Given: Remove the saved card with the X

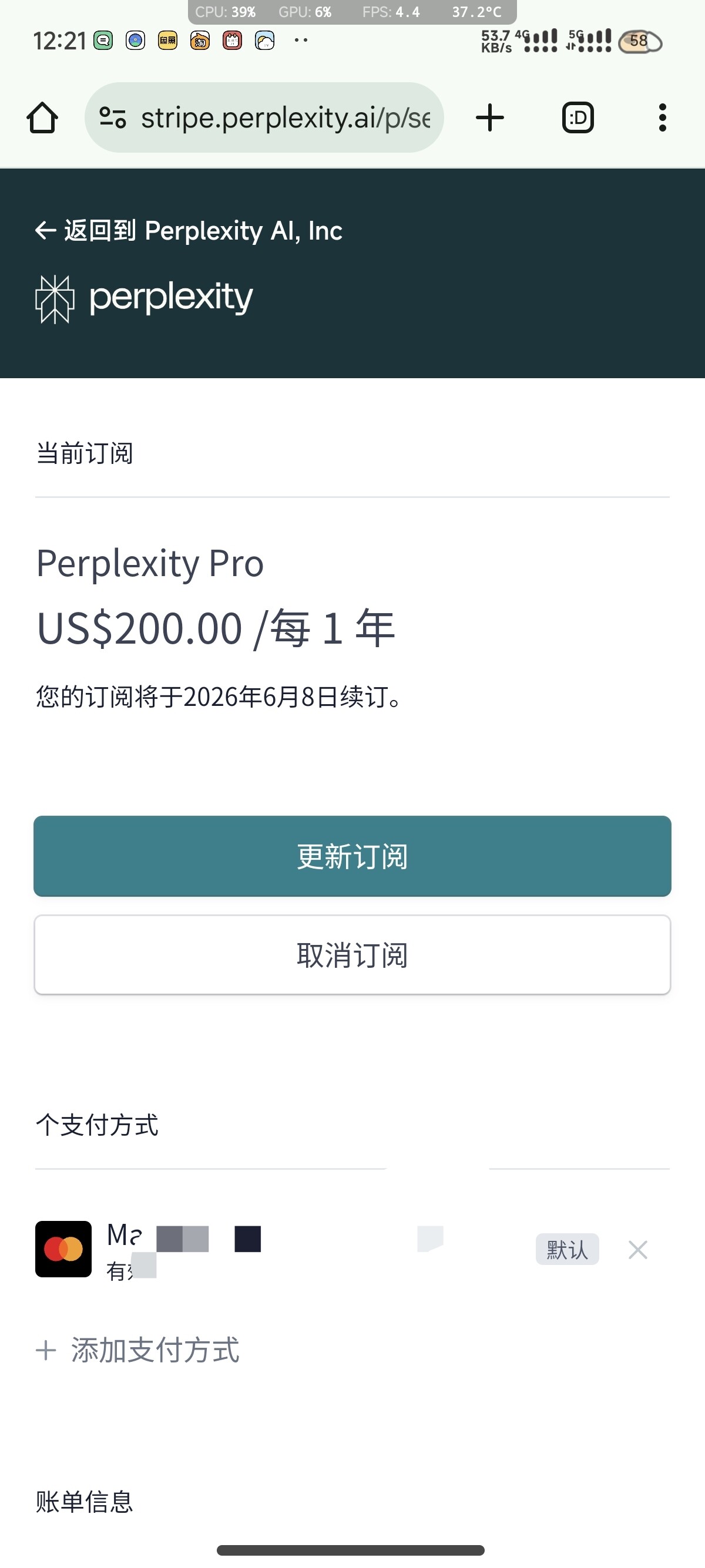Looking at the screenshot, I should pos(637,1250).
